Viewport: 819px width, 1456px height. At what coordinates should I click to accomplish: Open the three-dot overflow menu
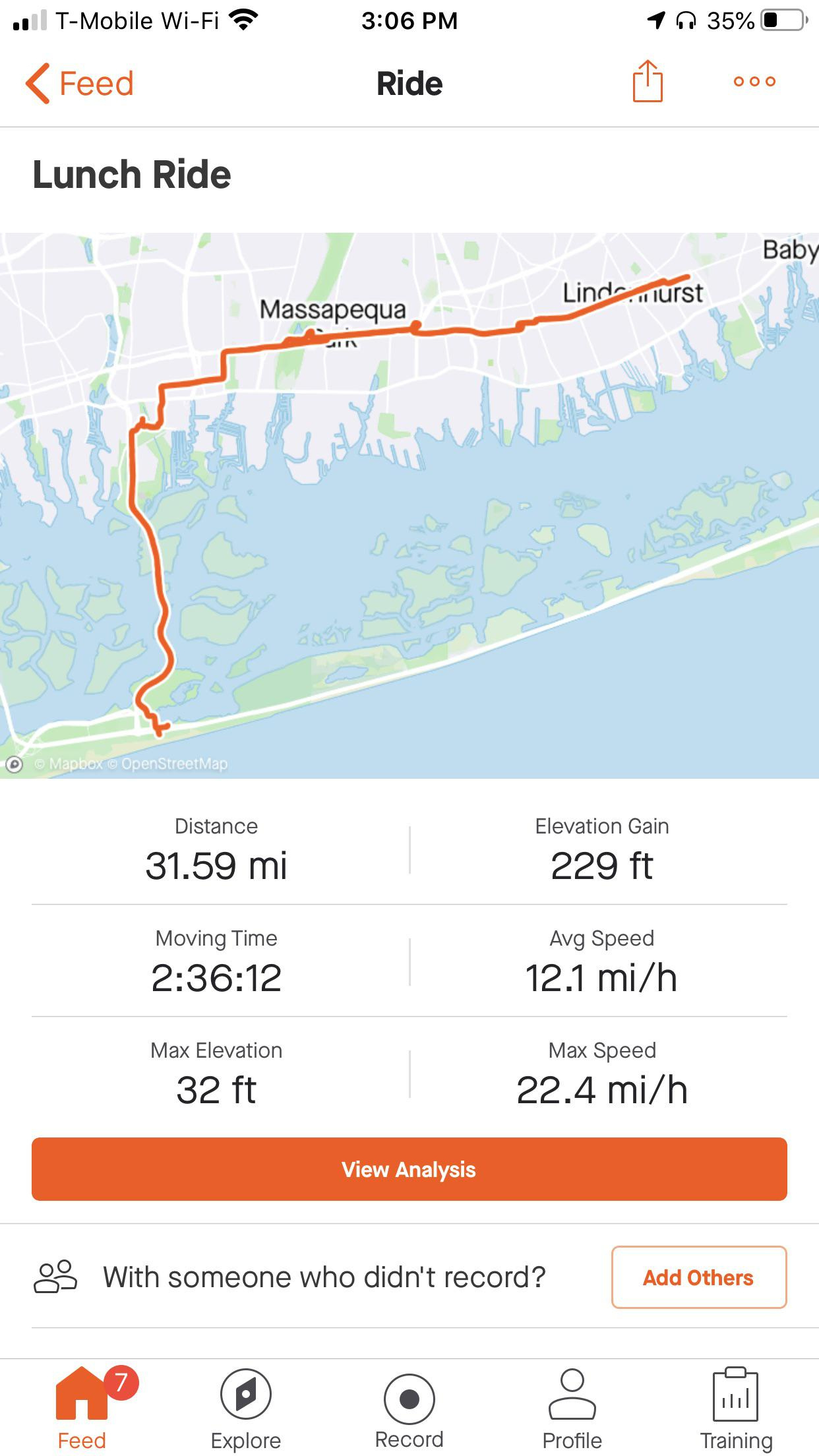pyautogui.click(x=755, y=82)
